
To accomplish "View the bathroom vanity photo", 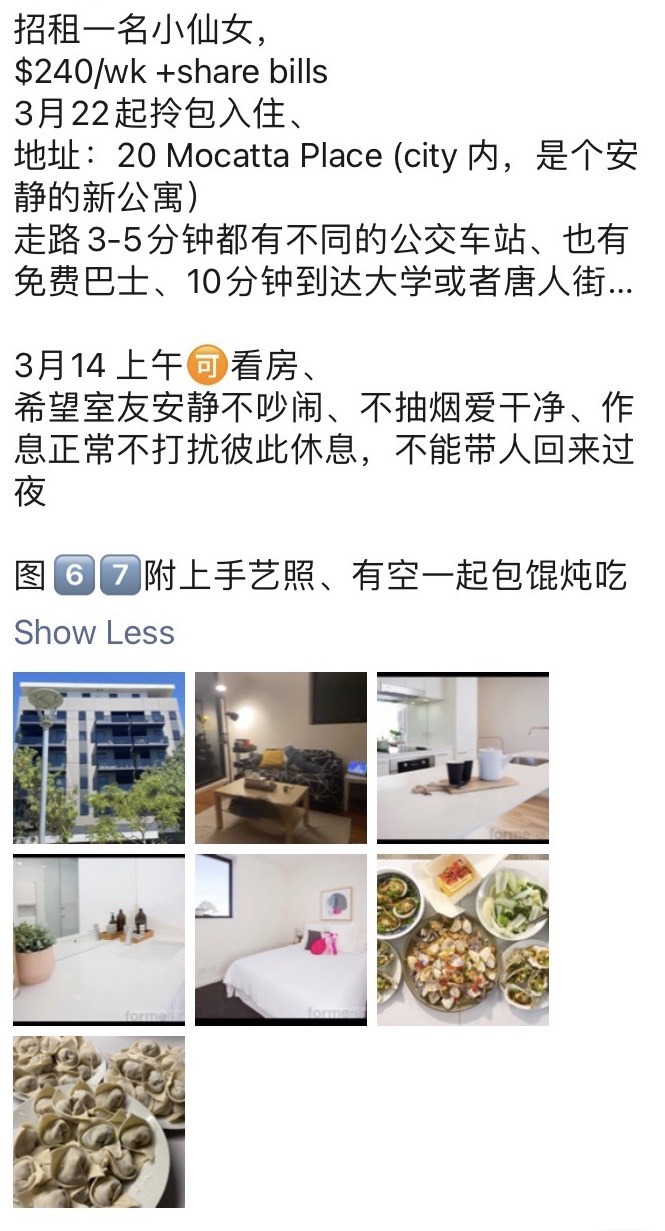I will point(99,940).
